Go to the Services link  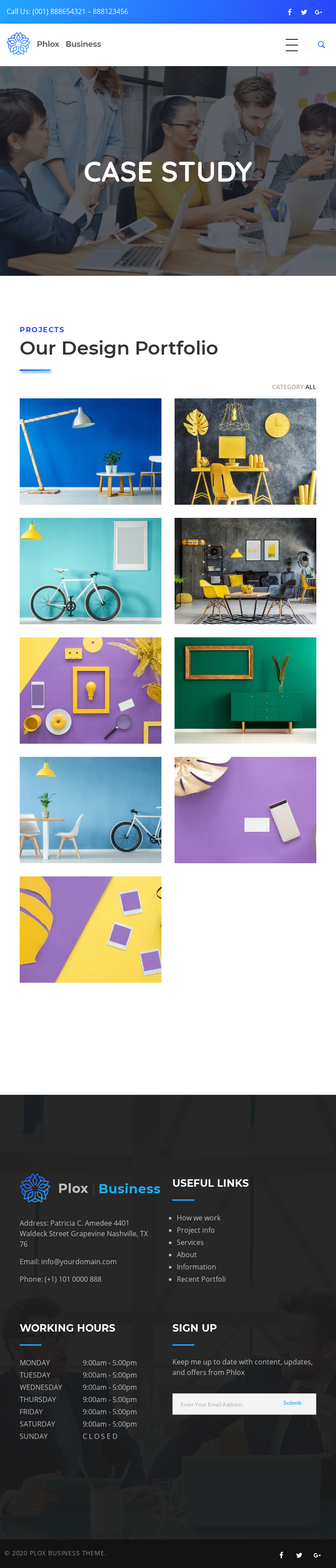[x=190, y=1242]
